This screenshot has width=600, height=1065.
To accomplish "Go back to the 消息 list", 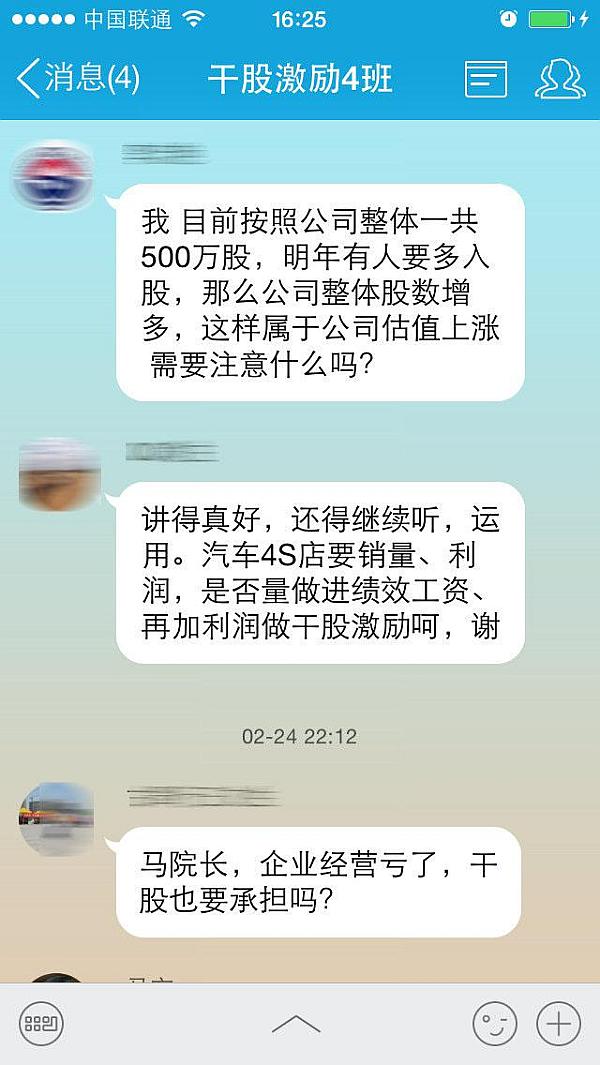I will point(78,78).
